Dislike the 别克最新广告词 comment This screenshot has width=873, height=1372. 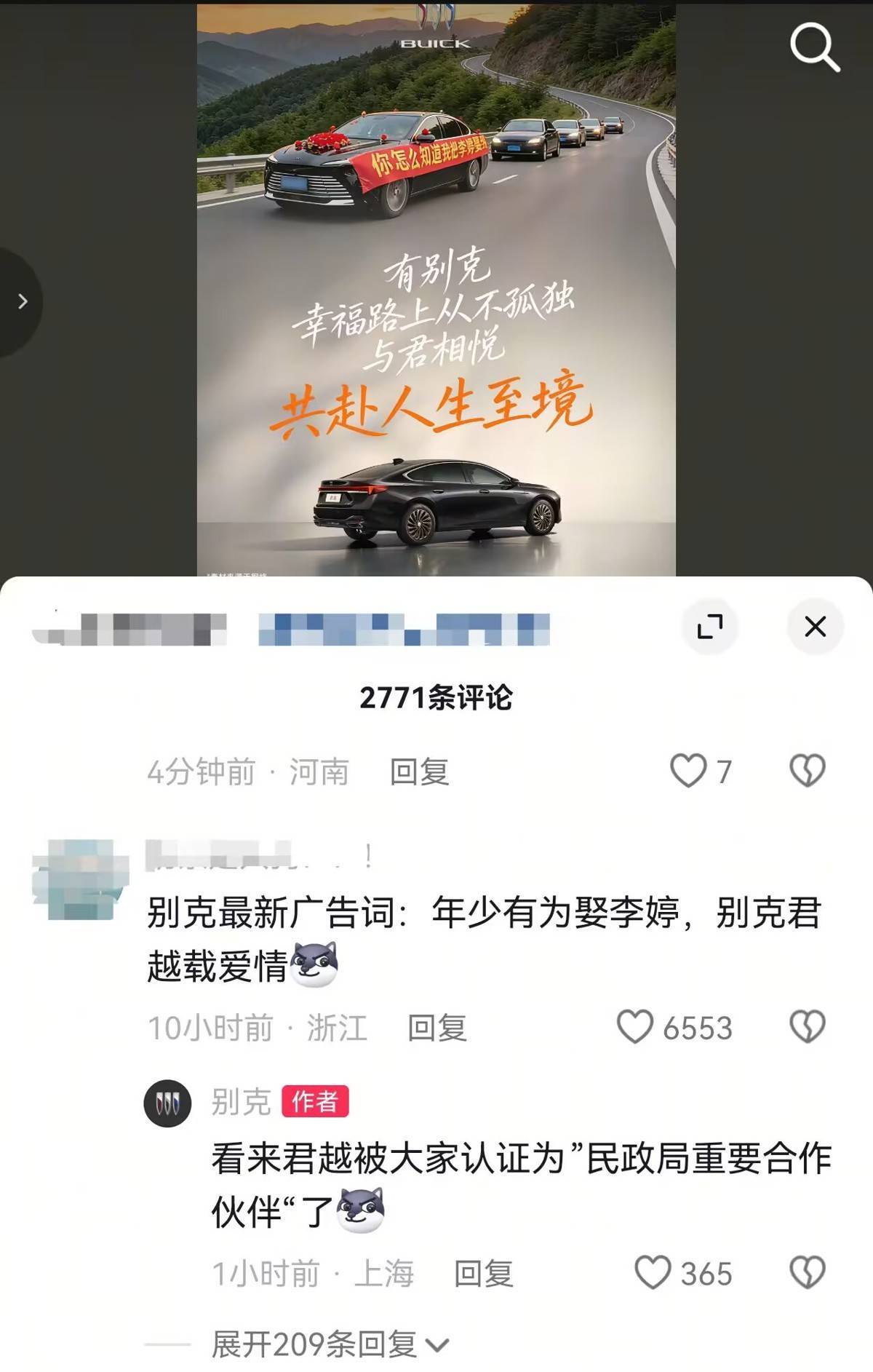(x=807, y=1027)
